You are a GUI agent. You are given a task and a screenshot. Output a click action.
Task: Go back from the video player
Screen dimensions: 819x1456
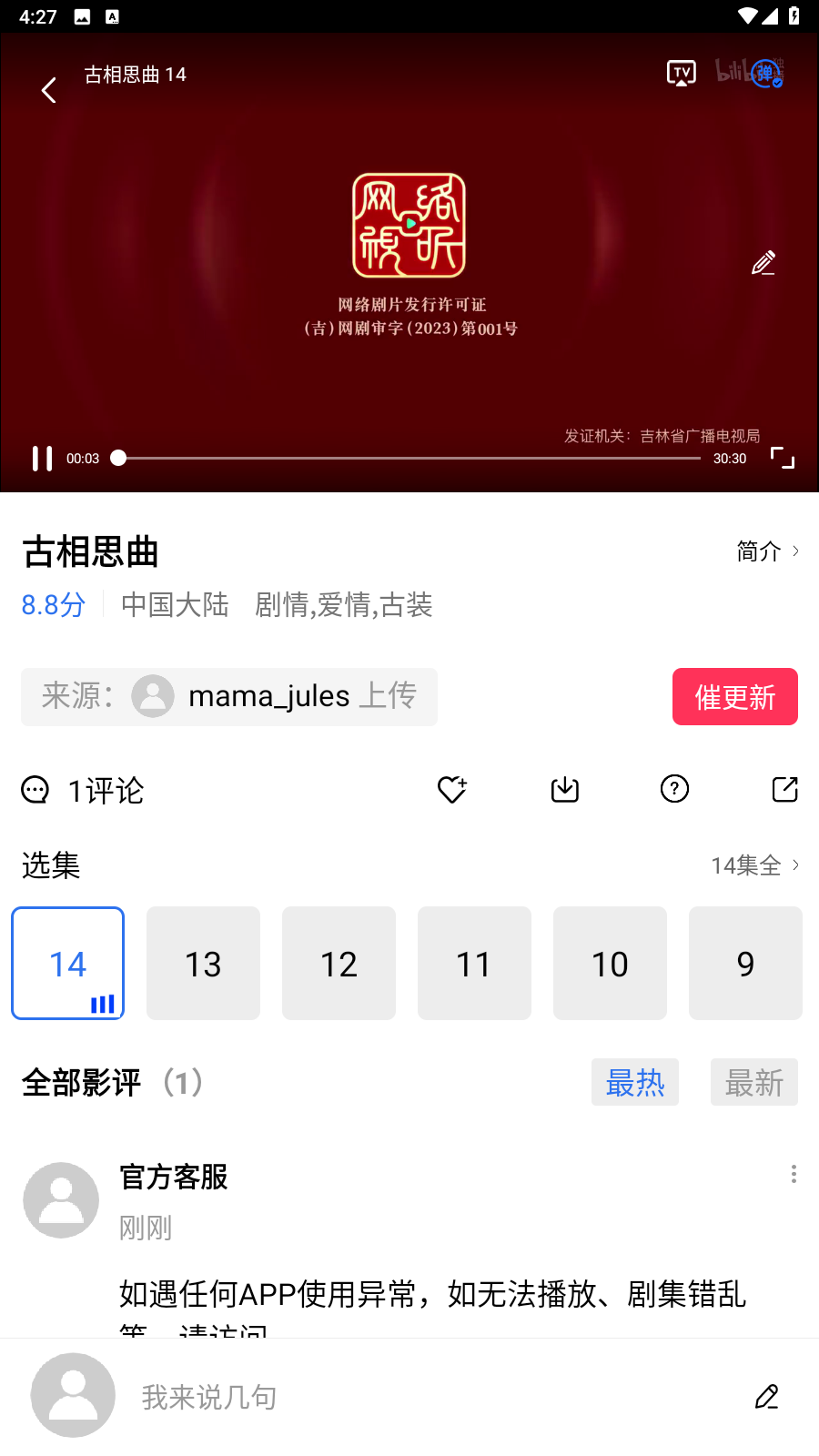tap(49, 90)
